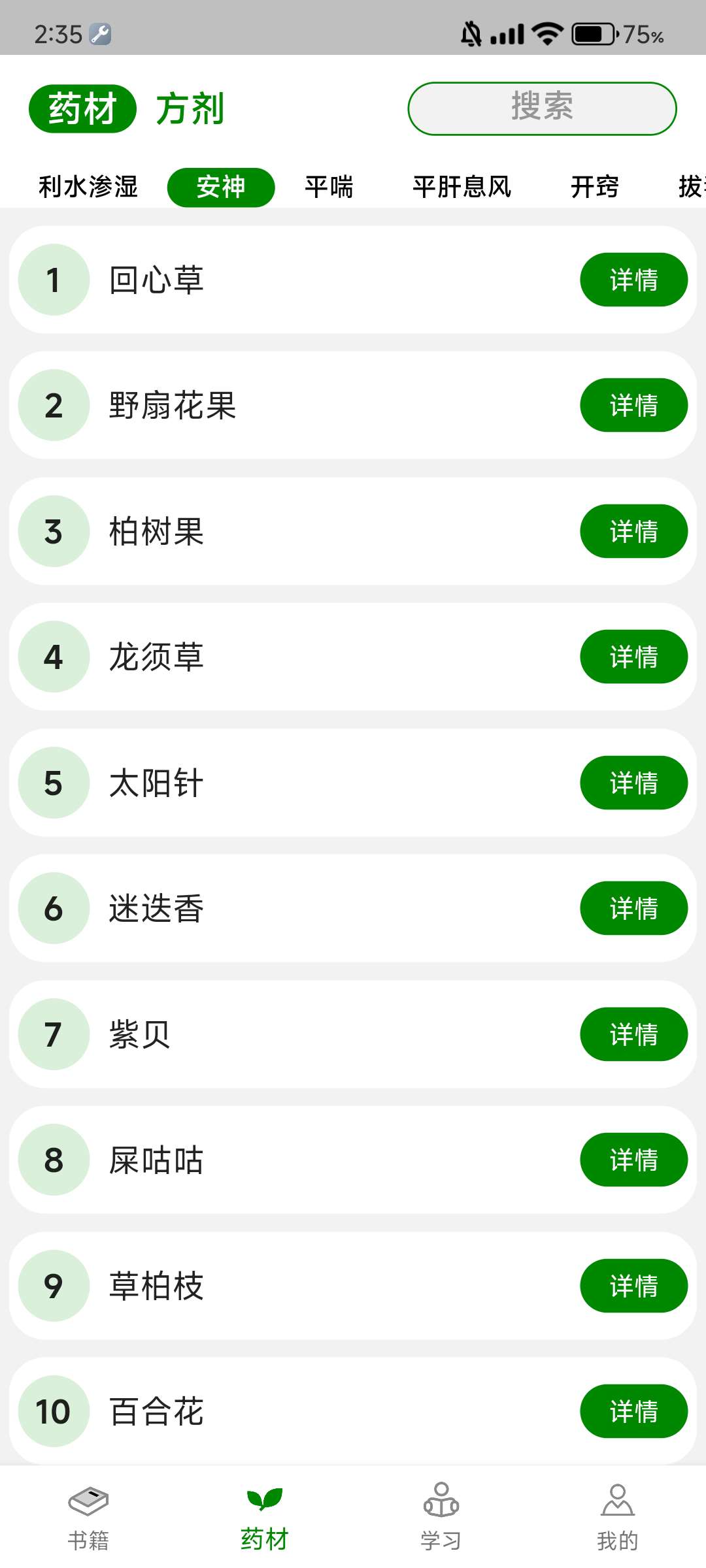Select the 平喘 category
The height and width of the screenshot is (1568, 706).
(x=329, y=188)
